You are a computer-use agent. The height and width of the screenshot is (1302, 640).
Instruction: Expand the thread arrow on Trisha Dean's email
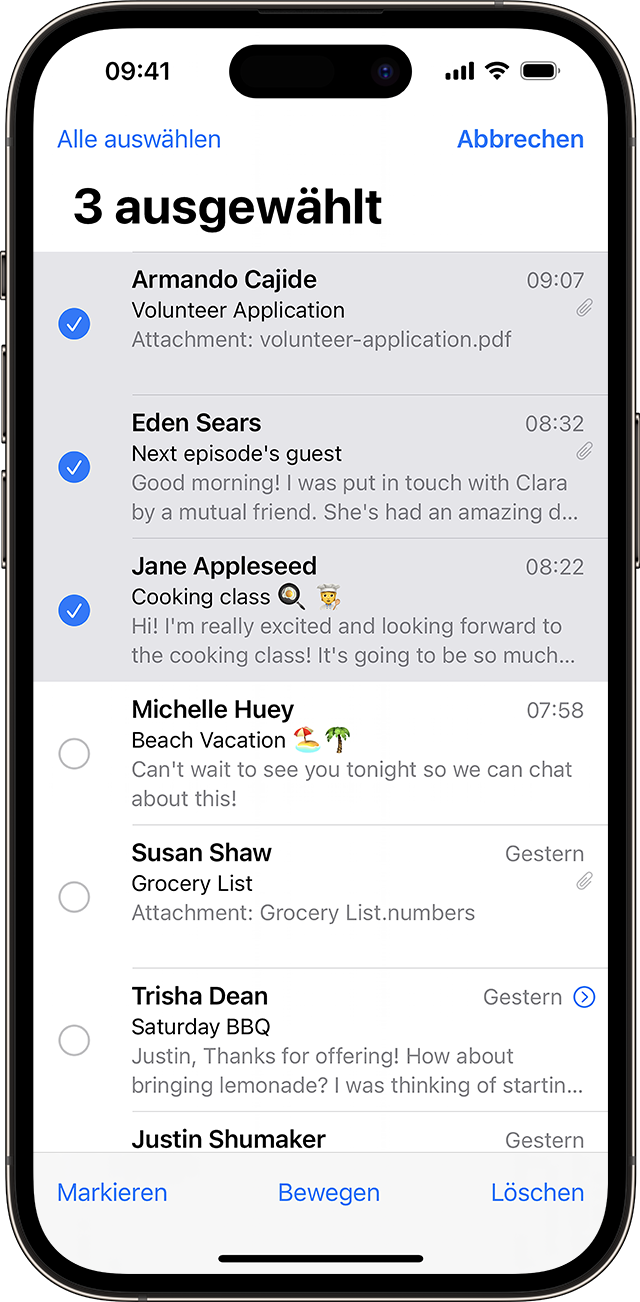click(x=584, y=997)
